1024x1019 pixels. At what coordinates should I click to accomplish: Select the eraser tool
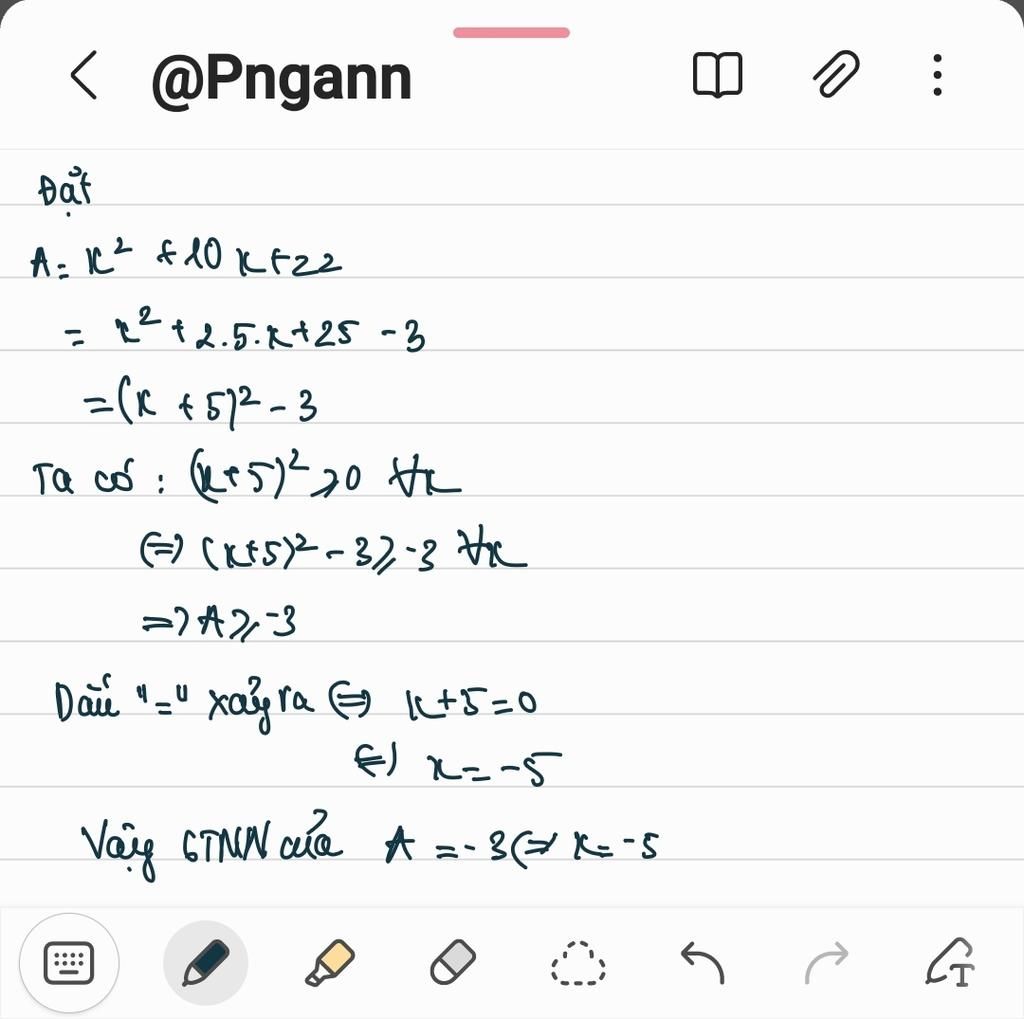[x=452, y=963]
